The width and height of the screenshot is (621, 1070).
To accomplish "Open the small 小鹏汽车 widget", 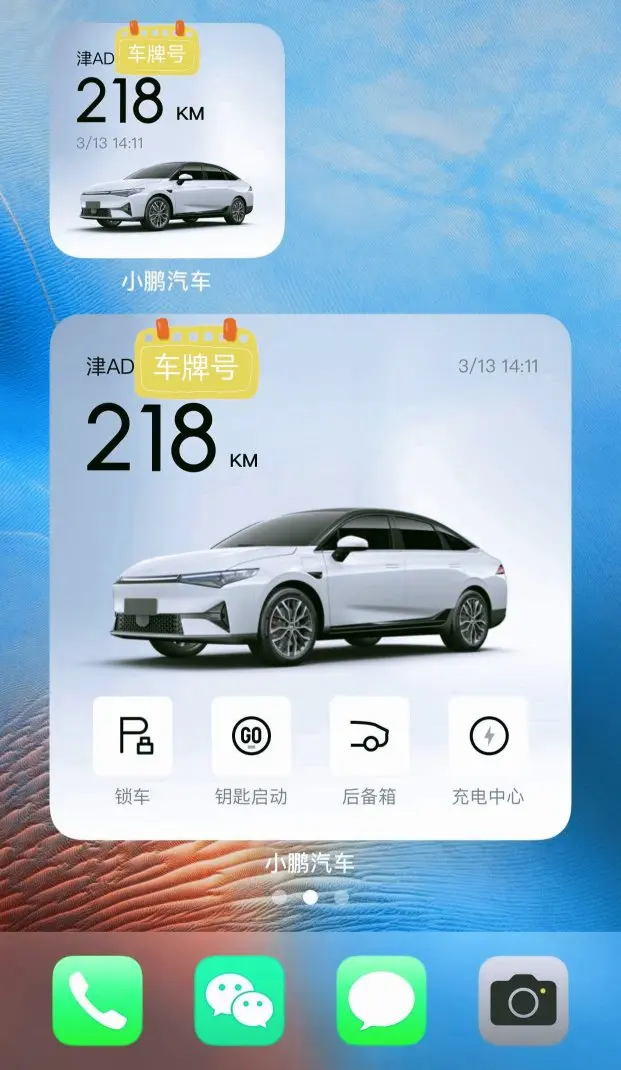I will coord(167,141).
